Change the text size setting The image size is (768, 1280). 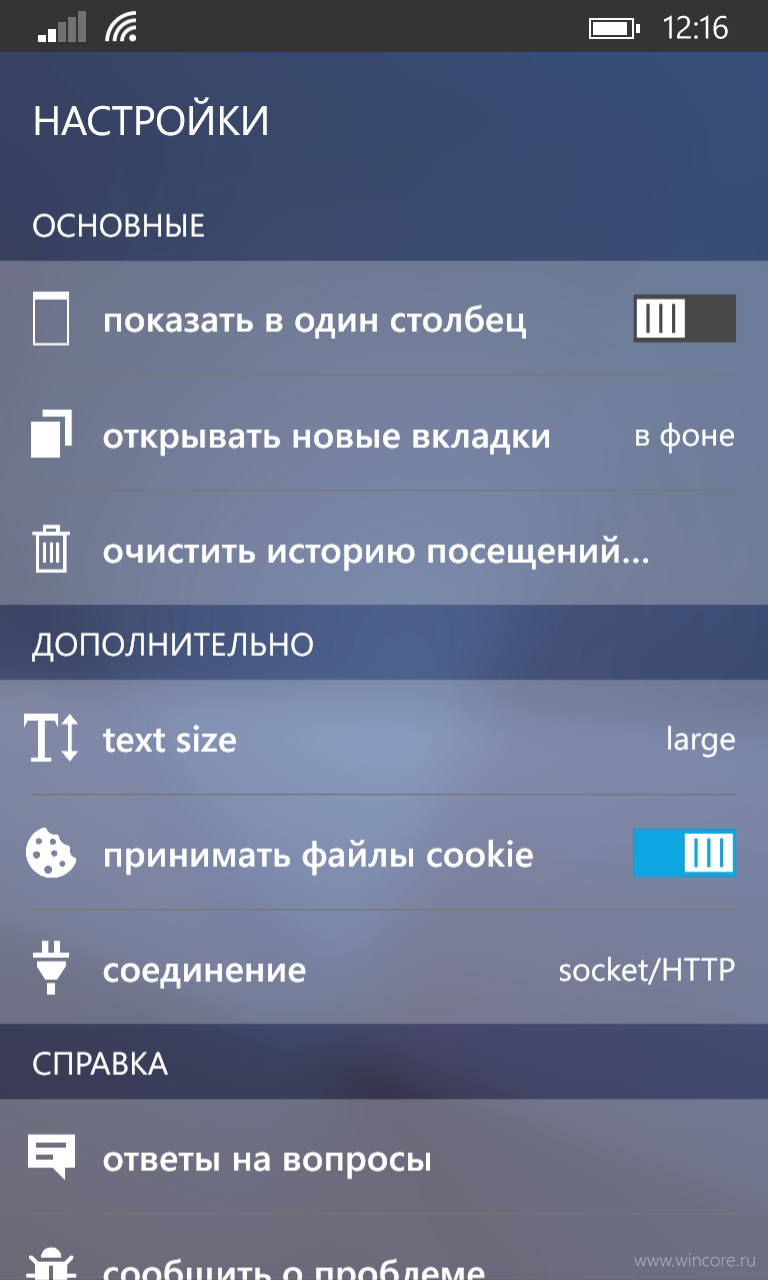[x=384, y=739]
